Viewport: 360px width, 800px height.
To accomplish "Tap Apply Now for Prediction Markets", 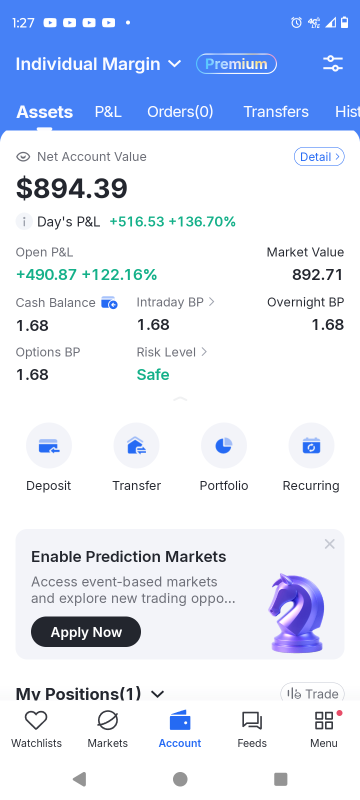I will pos(86,632).
